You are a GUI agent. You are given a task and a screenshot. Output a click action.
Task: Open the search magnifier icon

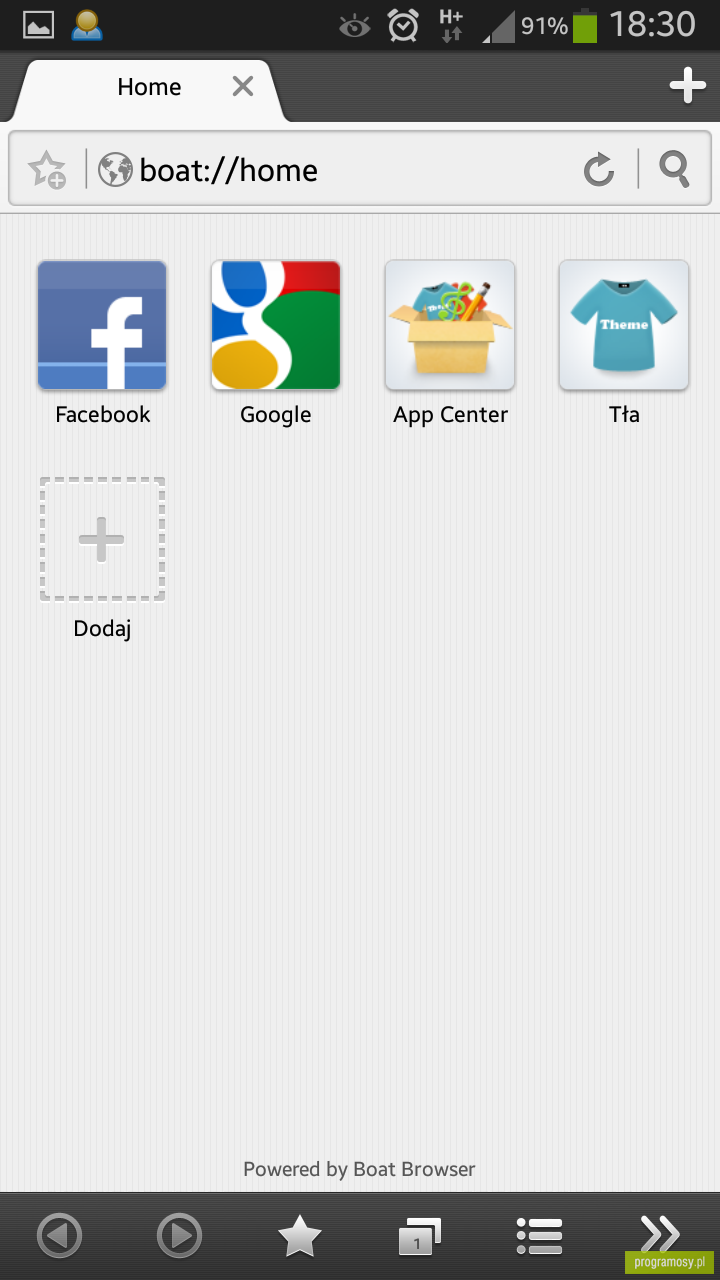coord(675,170)
